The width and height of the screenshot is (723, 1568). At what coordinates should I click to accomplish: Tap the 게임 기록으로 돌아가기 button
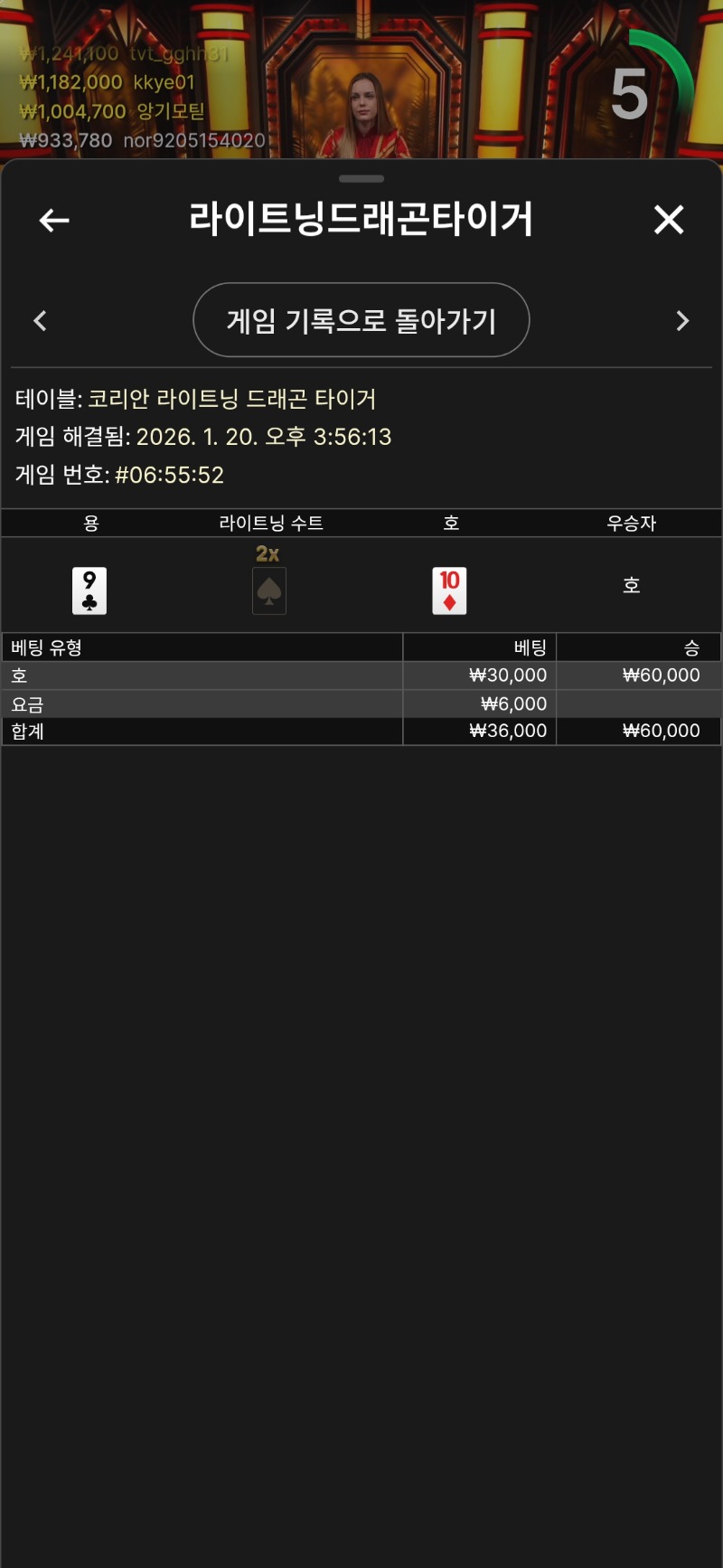pos(361,320)
